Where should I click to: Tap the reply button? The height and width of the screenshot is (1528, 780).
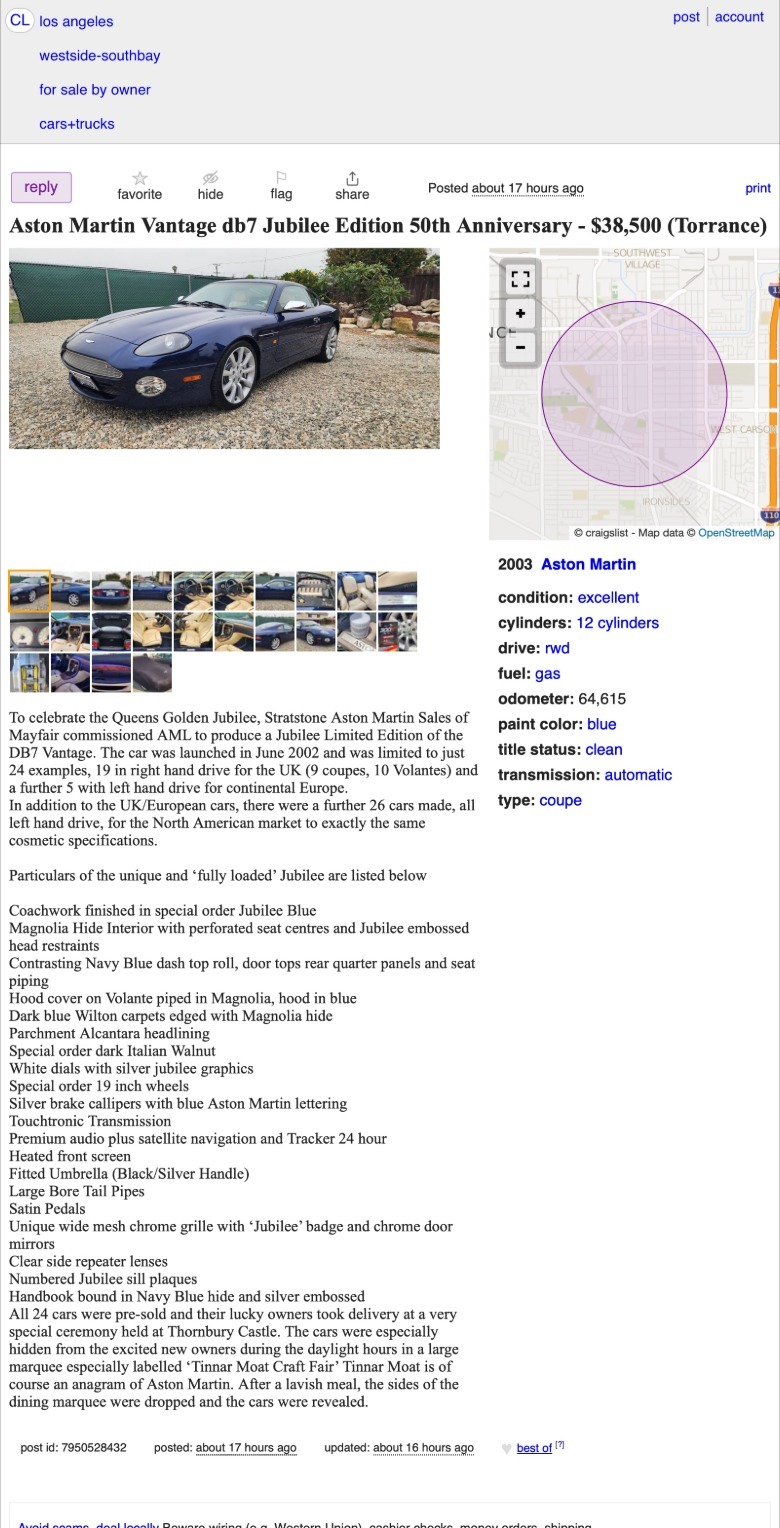tap(41, 187)
